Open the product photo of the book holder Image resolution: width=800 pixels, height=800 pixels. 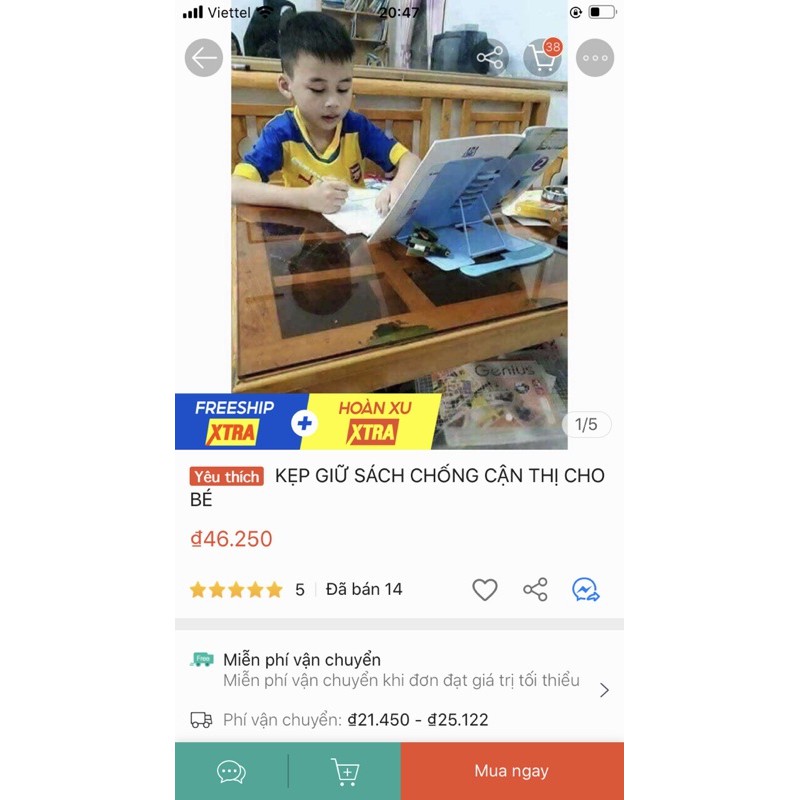tap(399, 220)
